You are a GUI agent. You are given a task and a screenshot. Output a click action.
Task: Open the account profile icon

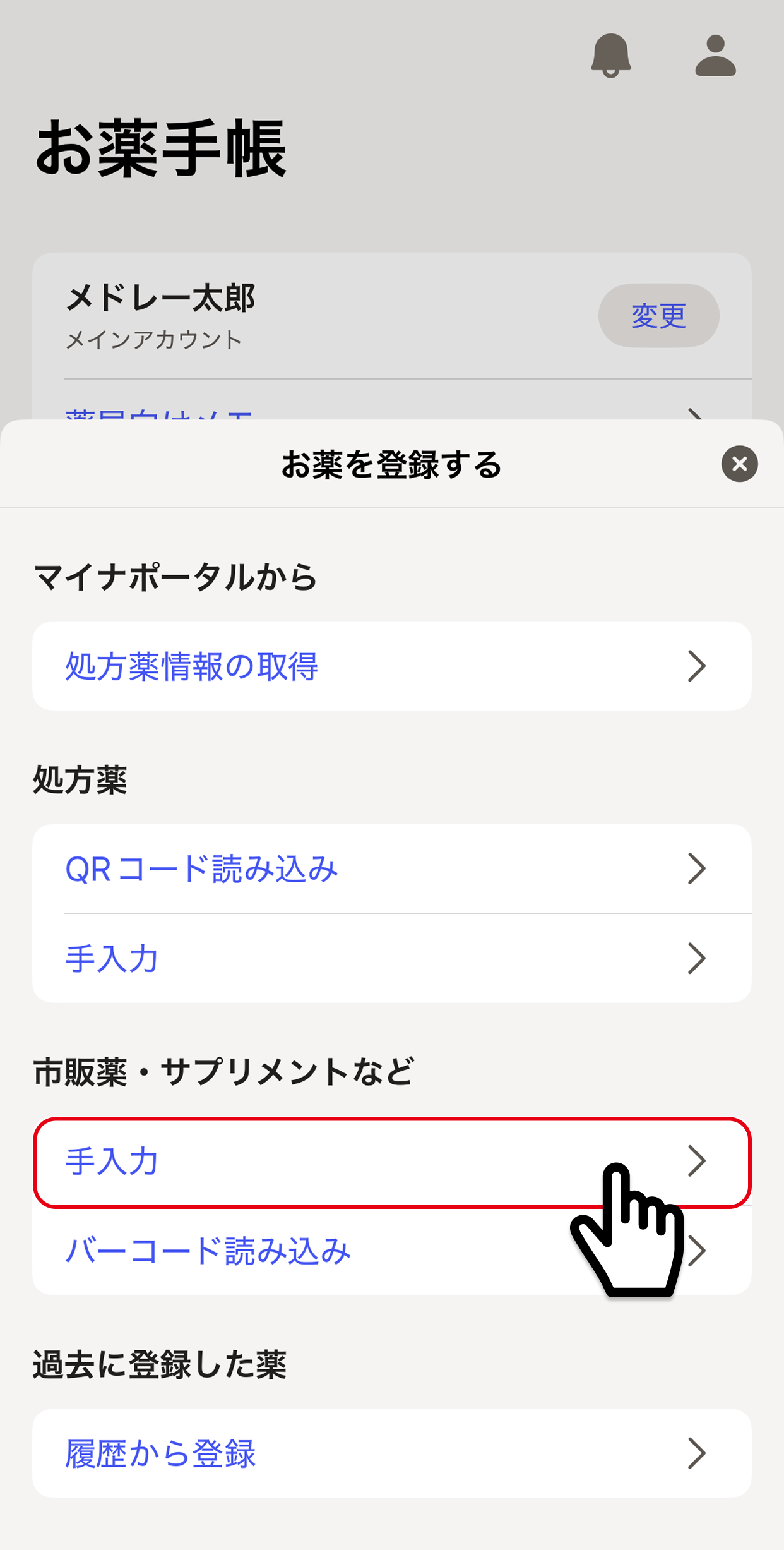pyautogui.click(x=715, y=56)
